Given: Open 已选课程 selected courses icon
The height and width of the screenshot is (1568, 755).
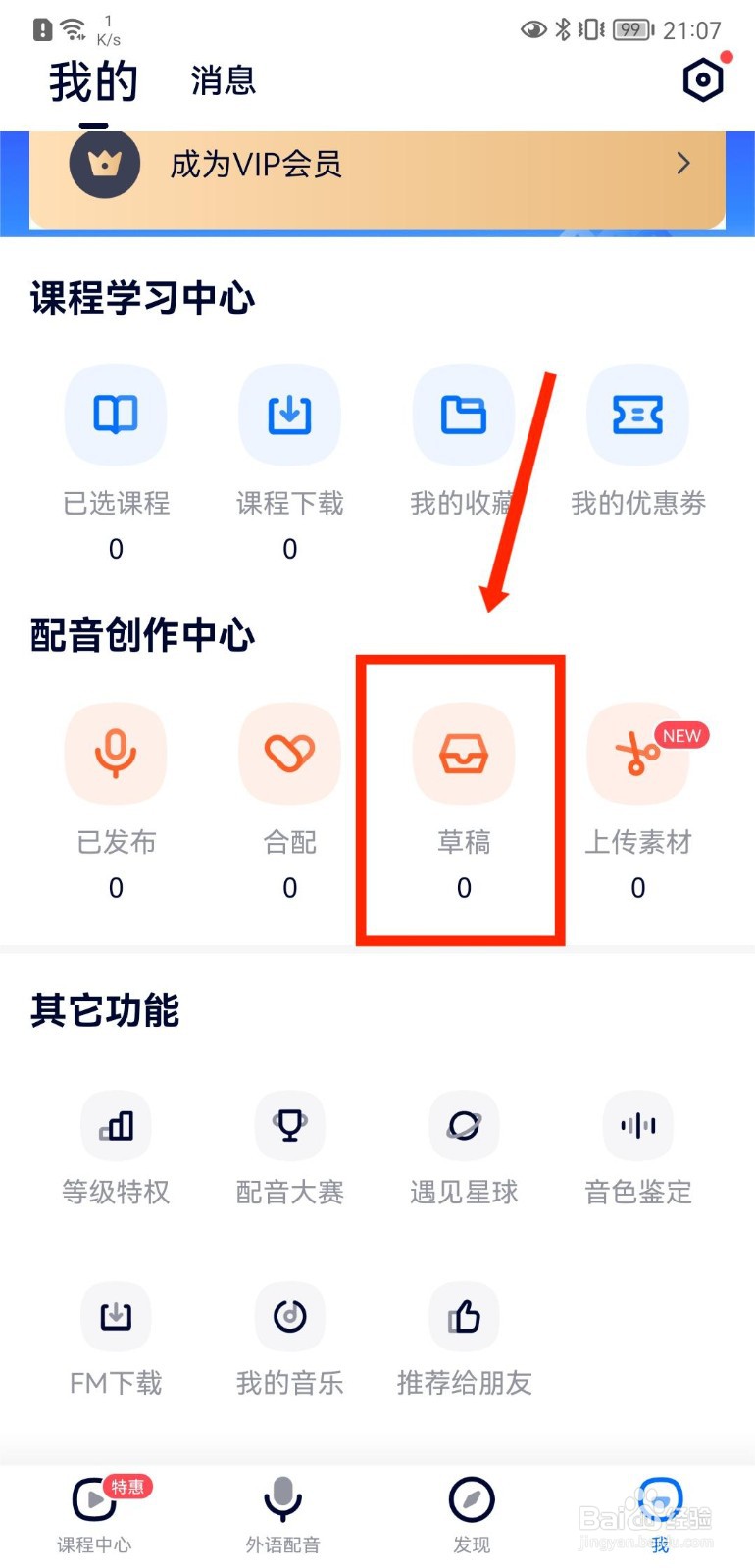Looking at the screenshot, I should pyautogui.click(x=115, y=414).
